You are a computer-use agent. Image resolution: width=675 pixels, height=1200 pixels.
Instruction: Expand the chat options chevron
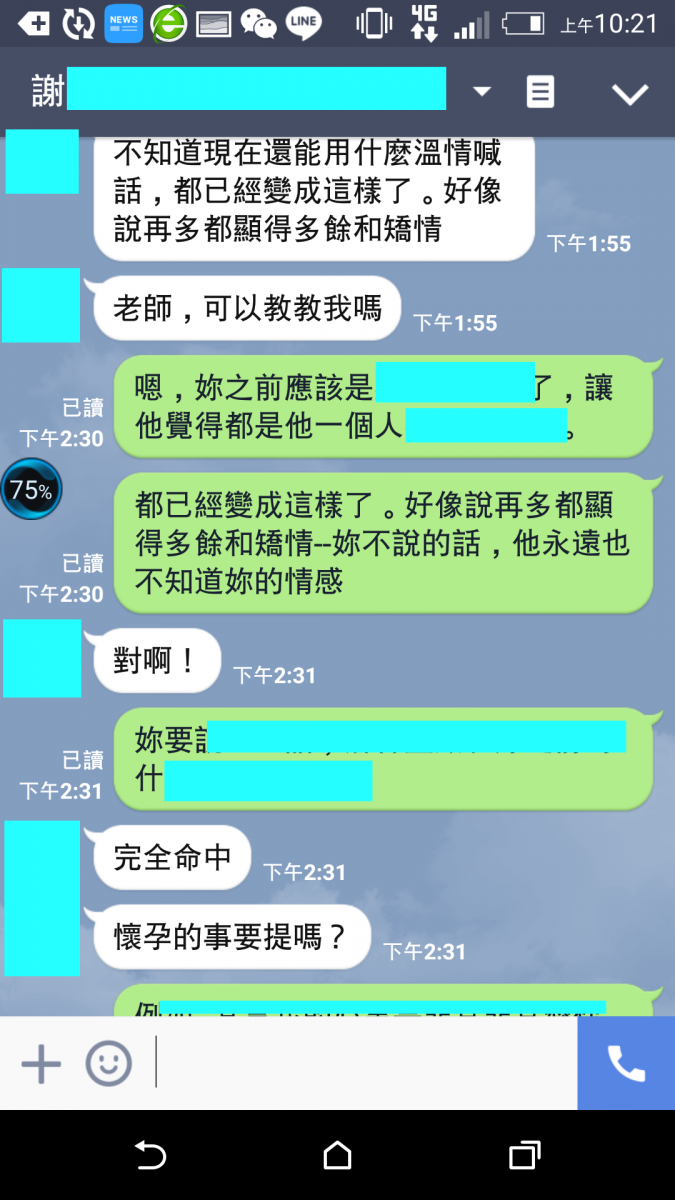630,94
